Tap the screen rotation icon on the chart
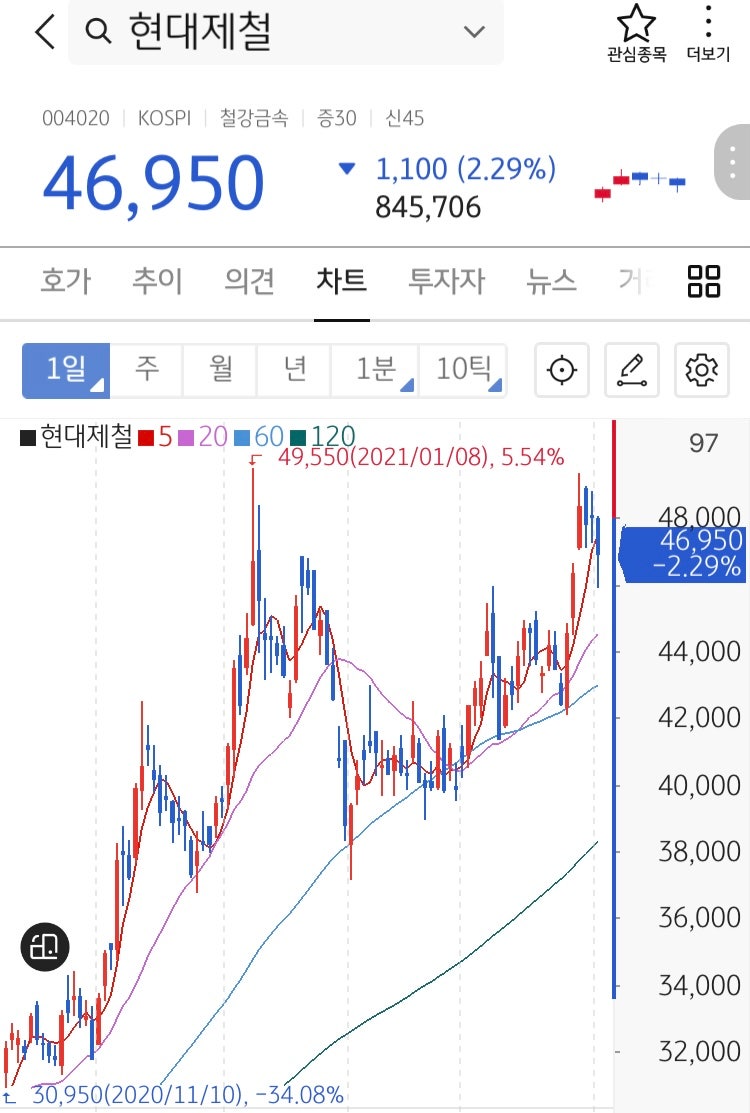The image size is (750, 1113). pos(44,944)
